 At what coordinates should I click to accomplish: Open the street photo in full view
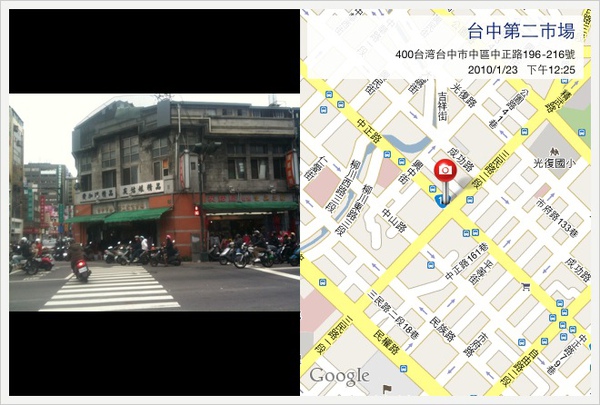(x=154, y=202)
